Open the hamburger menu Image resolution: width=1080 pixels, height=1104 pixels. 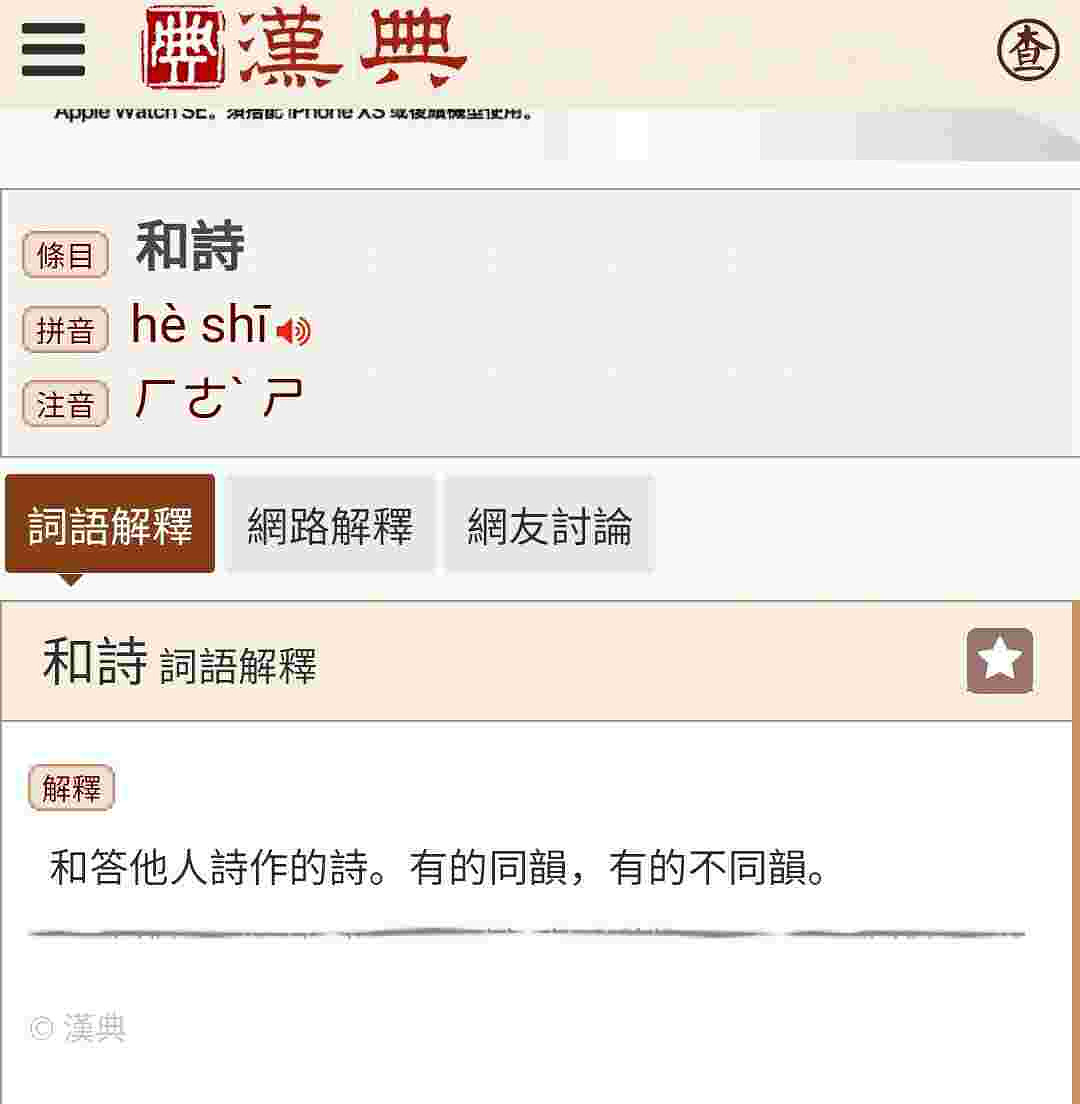tap(53, 49)
